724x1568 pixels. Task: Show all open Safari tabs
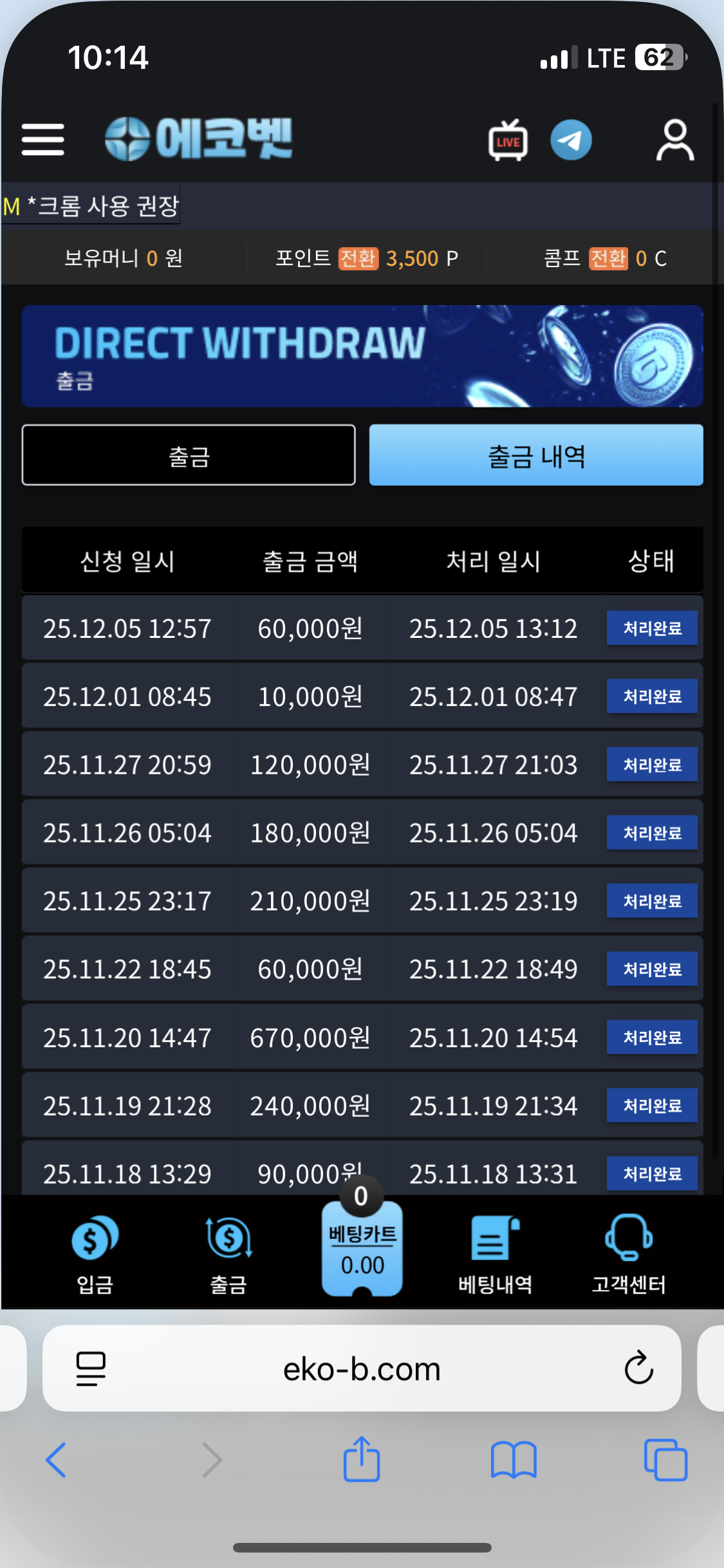[x=665, y=1459]
